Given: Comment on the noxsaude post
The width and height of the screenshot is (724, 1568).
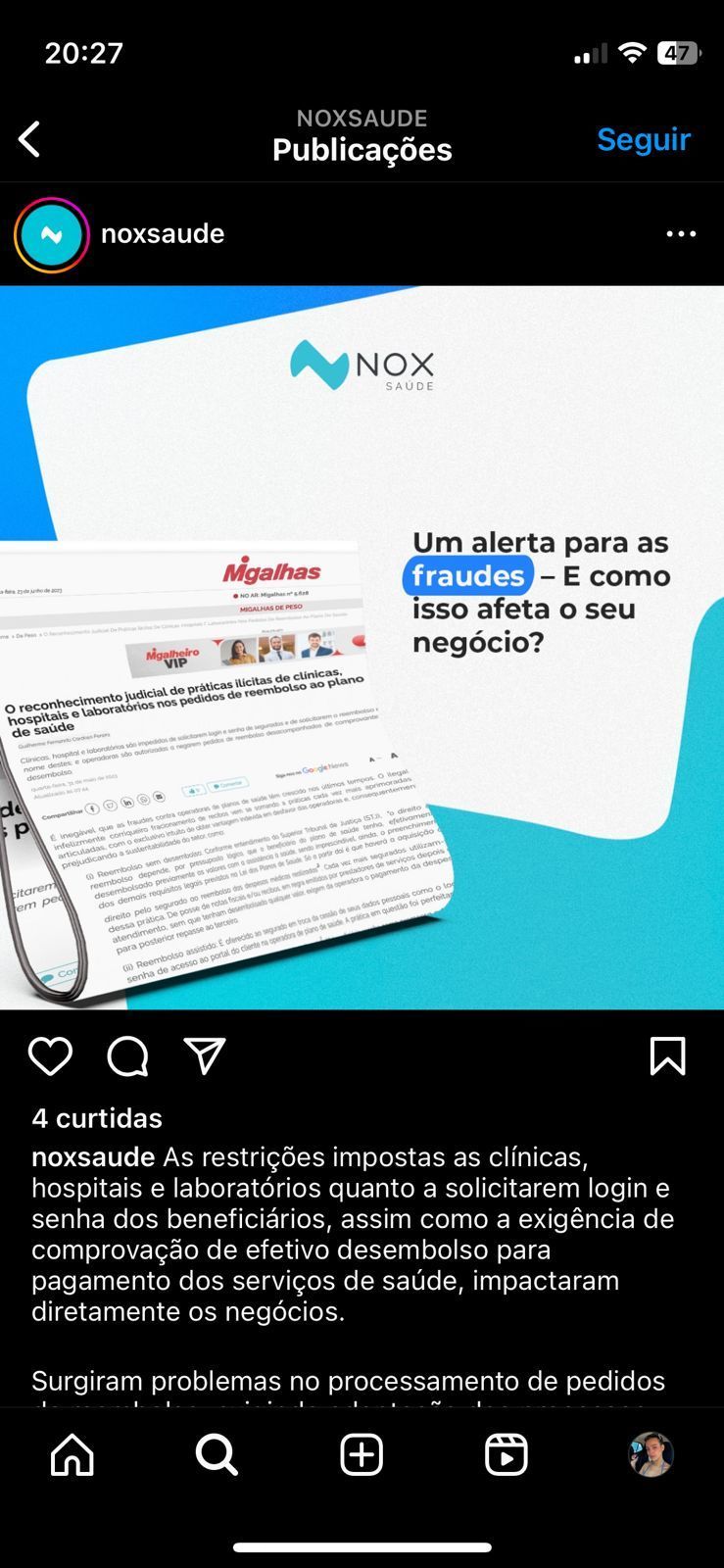Looking at the screenshot, I should tap(127, 1056).
